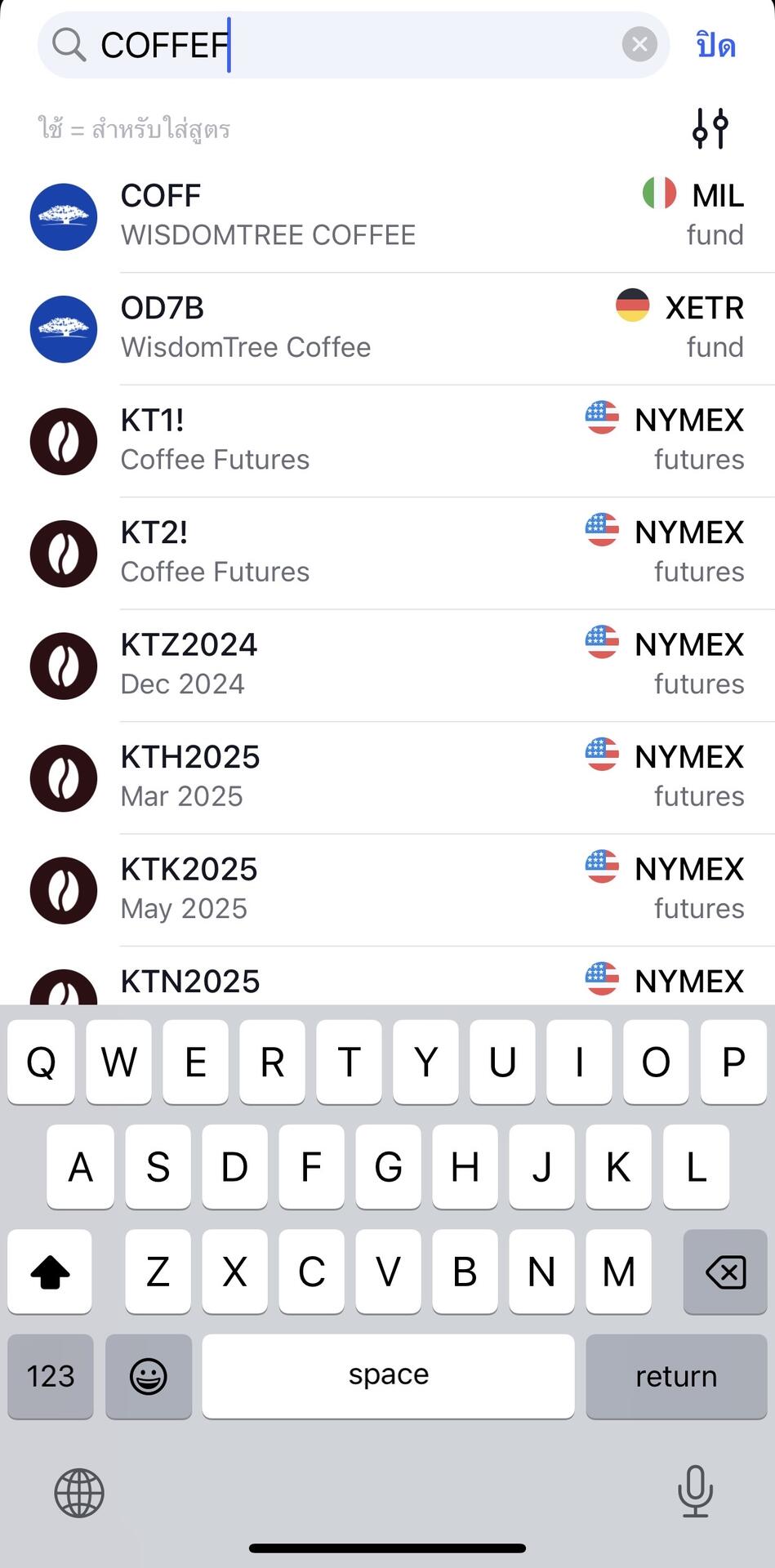Open KTZ2024 Dec 2024 futures
775x1568 pixels.
[387, 666]
